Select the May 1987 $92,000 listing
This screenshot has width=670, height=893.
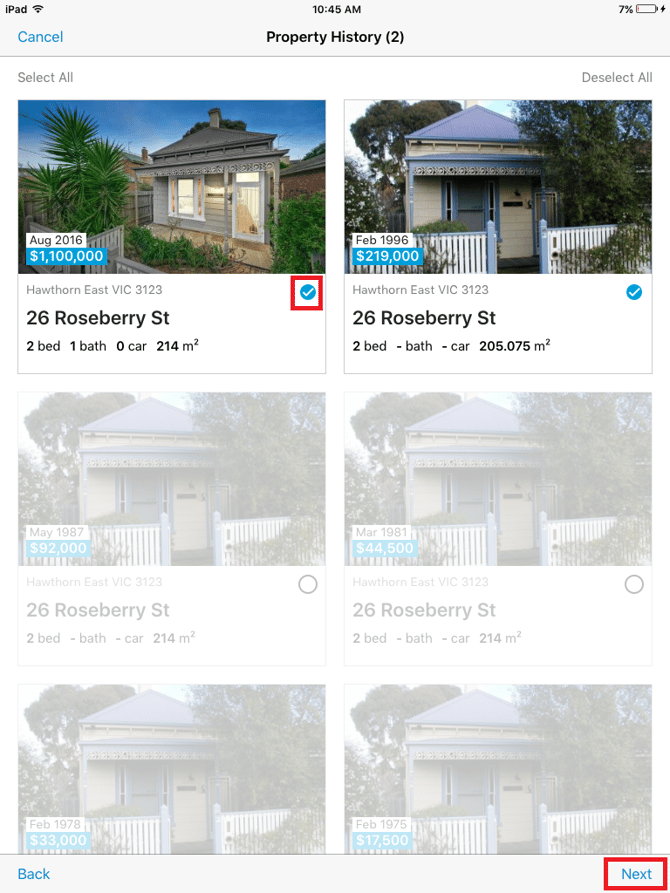(308, 584)
